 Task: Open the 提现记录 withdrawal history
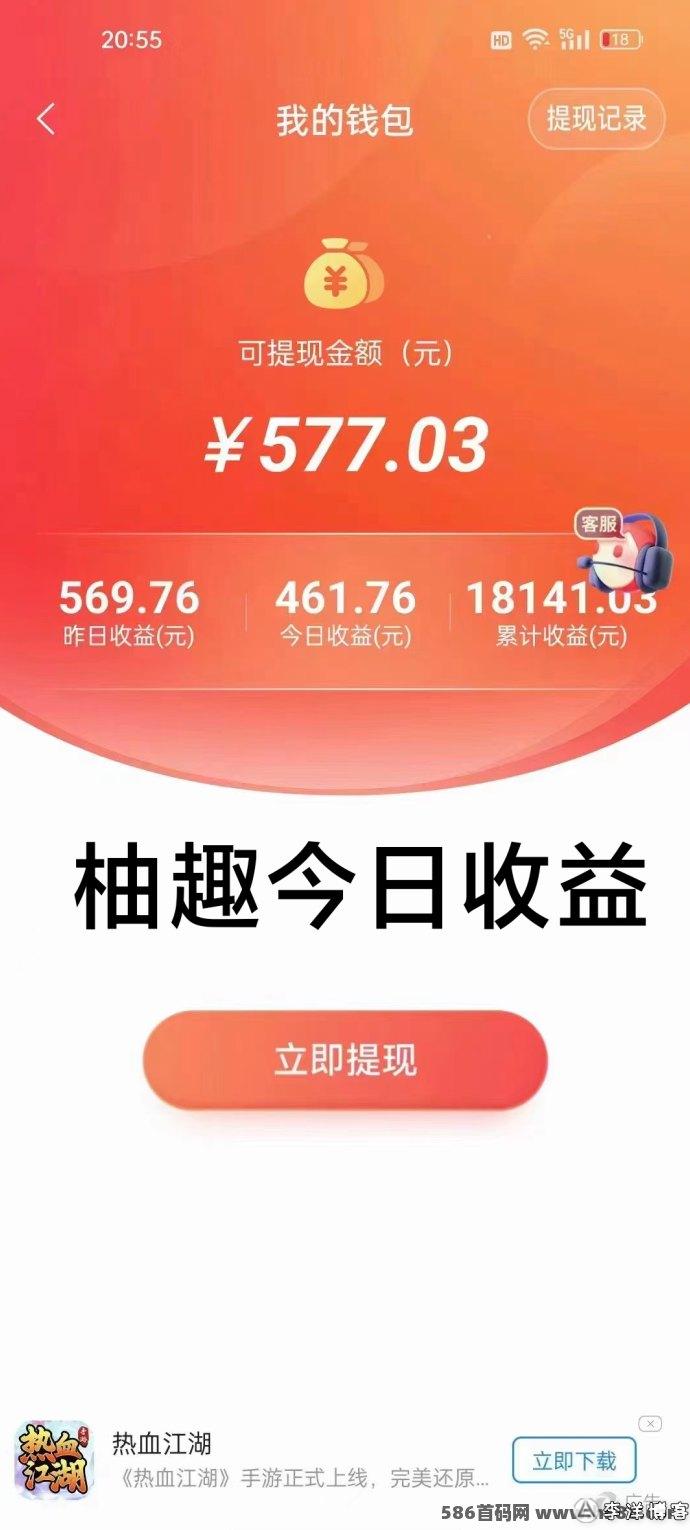tap(596, 119)
